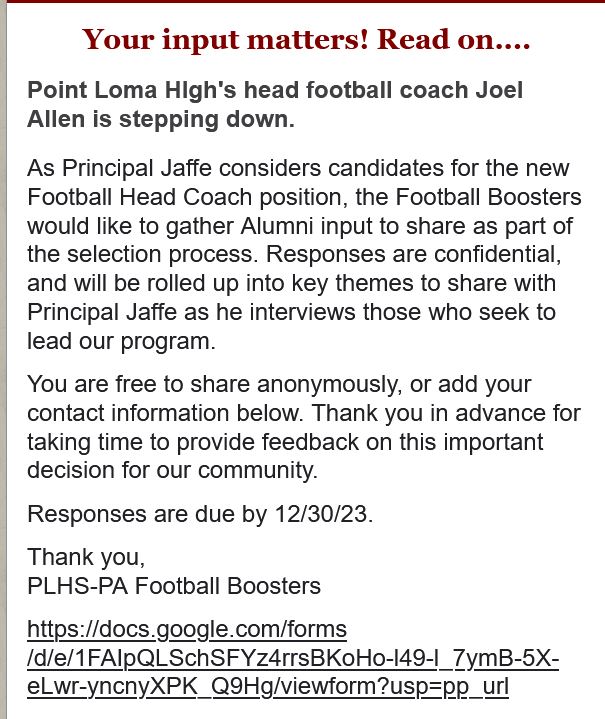The image size is (605, 719).
Task: Open the Google Forms survey link
Action: tap(186, 630)
